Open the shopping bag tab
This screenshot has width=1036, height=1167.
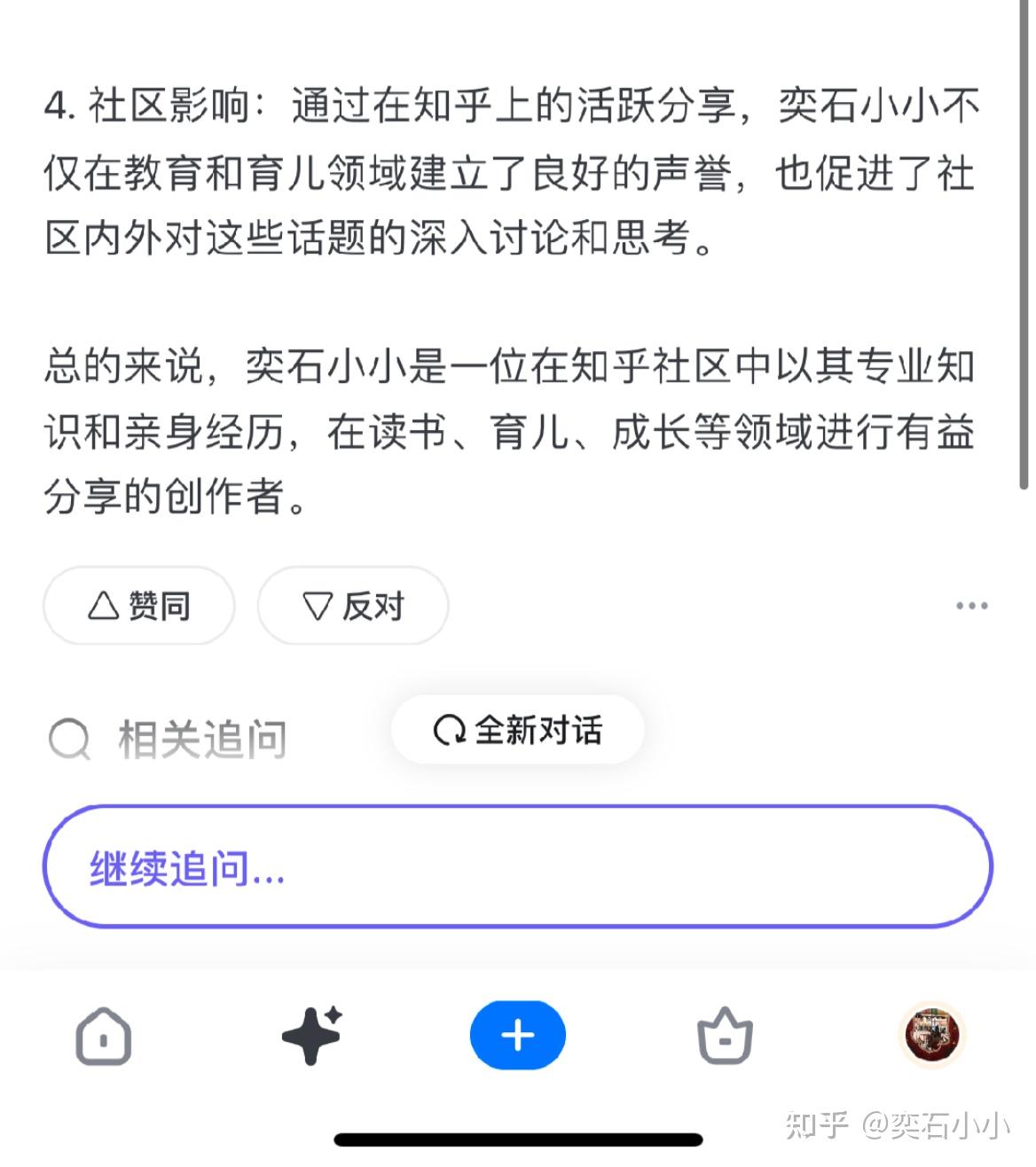(x=725, y=1036)
